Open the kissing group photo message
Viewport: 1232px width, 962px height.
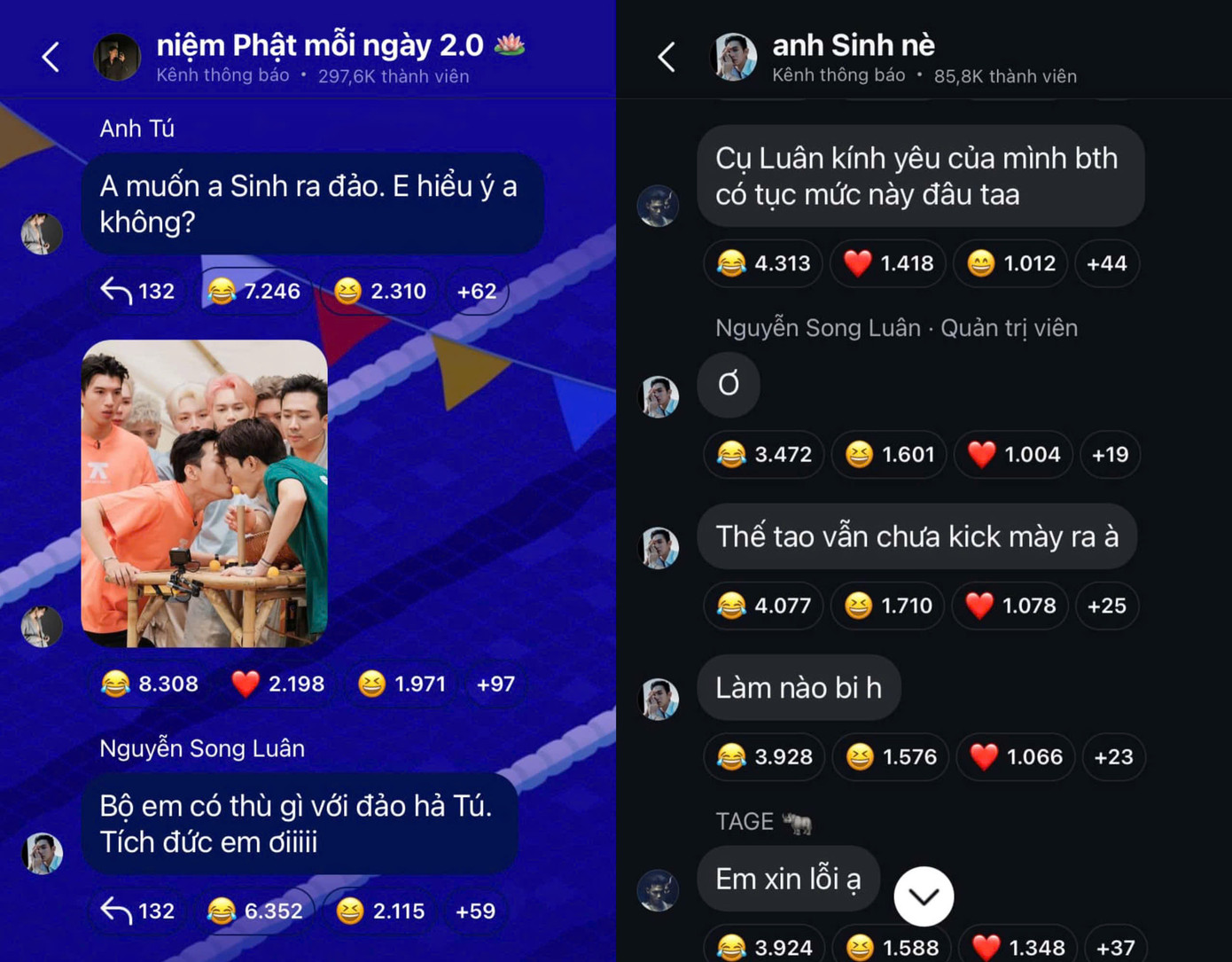(205, 493)
